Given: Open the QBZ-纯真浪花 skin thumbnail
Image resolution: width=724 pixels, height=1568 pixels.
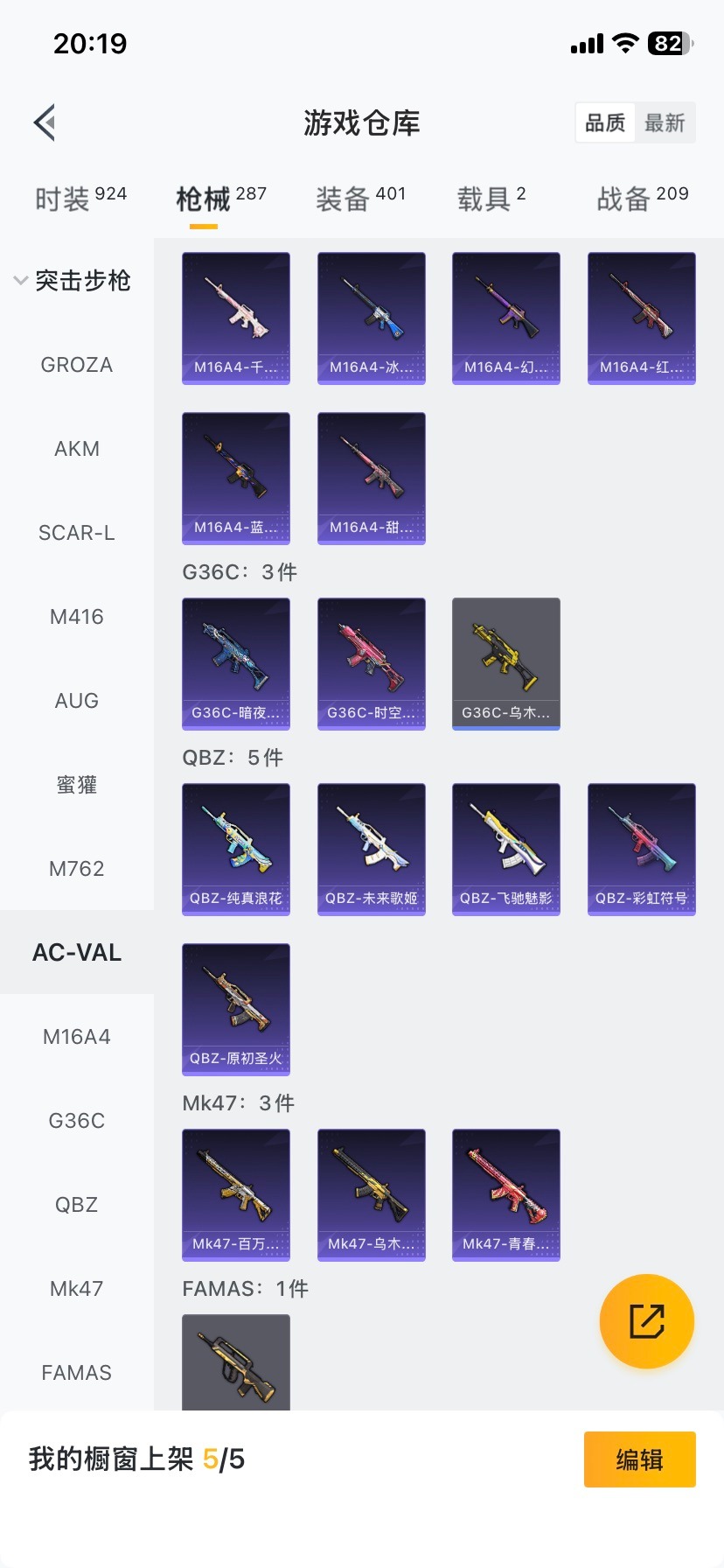Looking at the screenshot, I should [235, 849].
